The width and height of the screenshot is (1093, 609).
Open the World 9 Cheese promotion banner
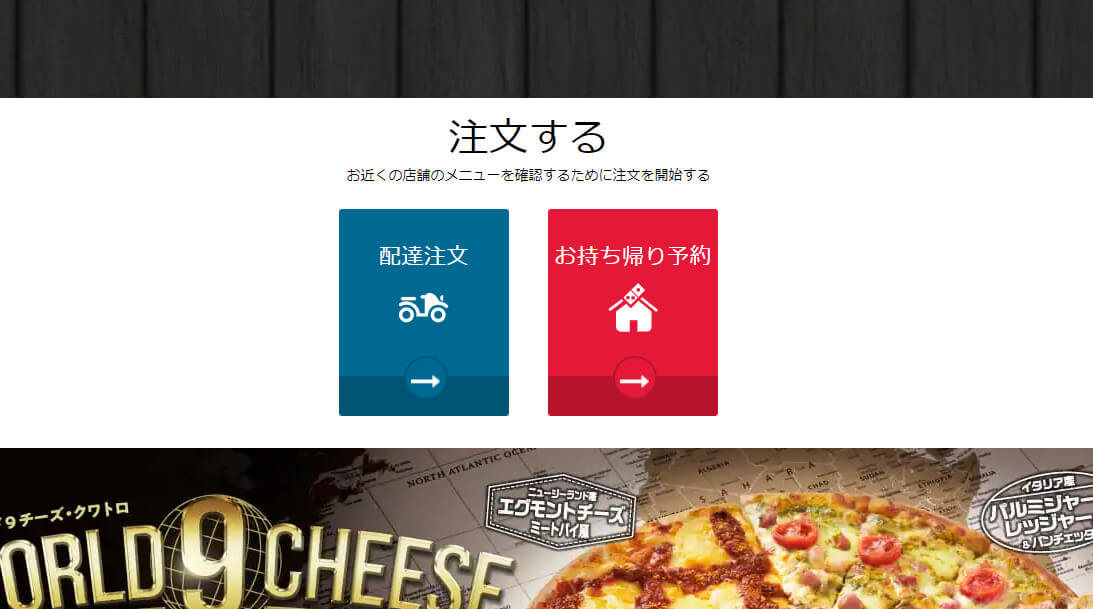point(546,530)
